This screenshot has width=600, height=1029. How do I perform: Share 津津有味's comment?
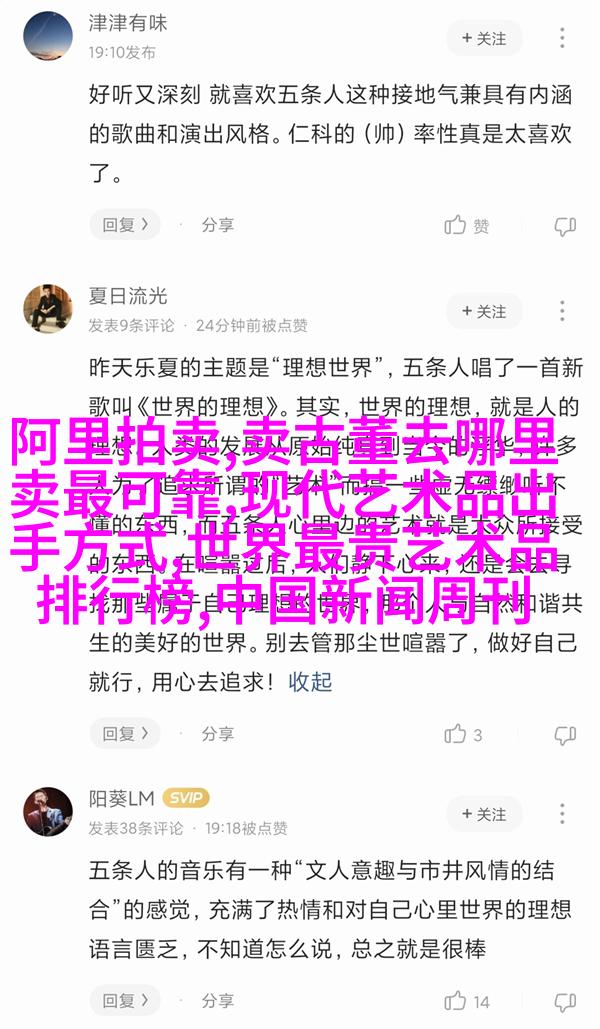(217, 225)
